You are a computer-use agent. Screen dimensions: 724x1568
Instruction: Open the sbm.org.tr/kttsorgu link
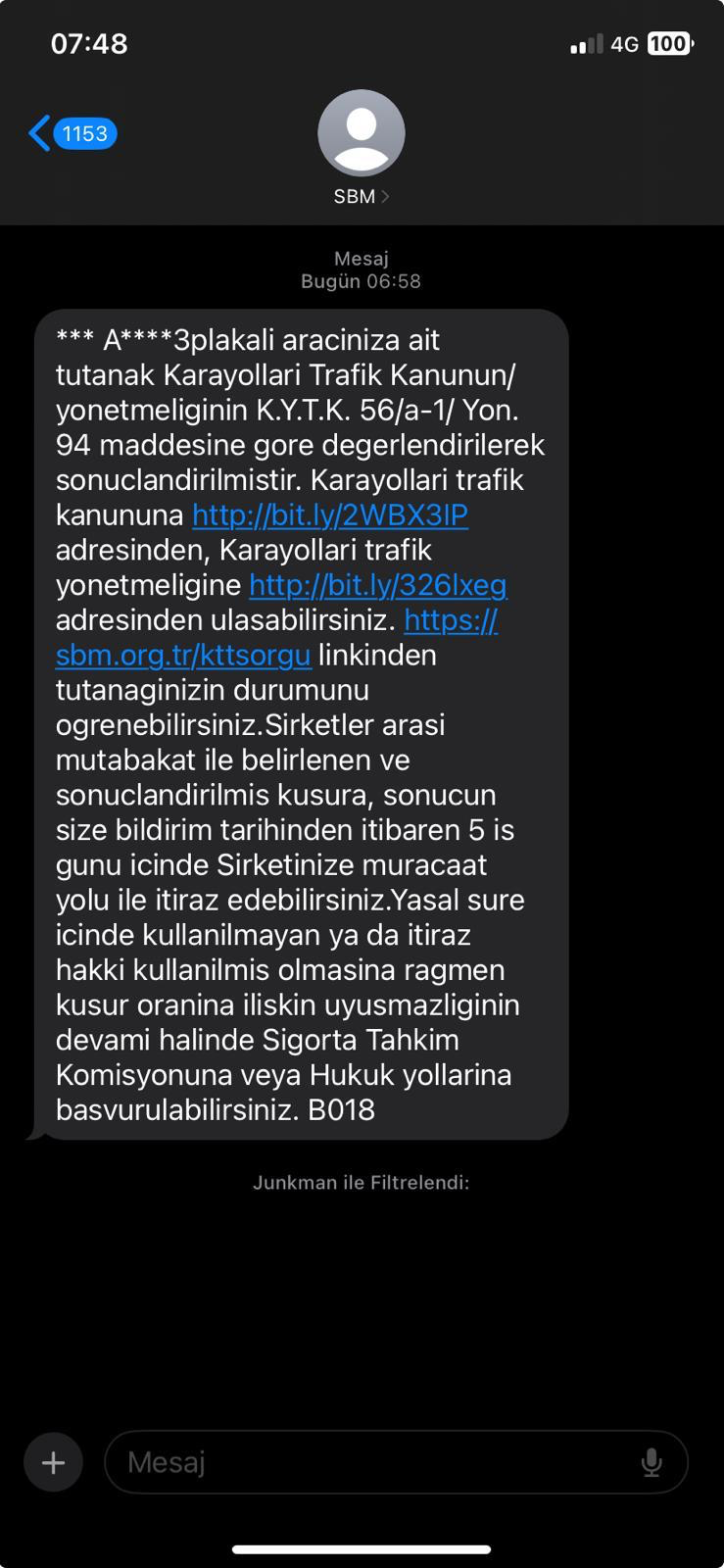click(x=277, y=637)
